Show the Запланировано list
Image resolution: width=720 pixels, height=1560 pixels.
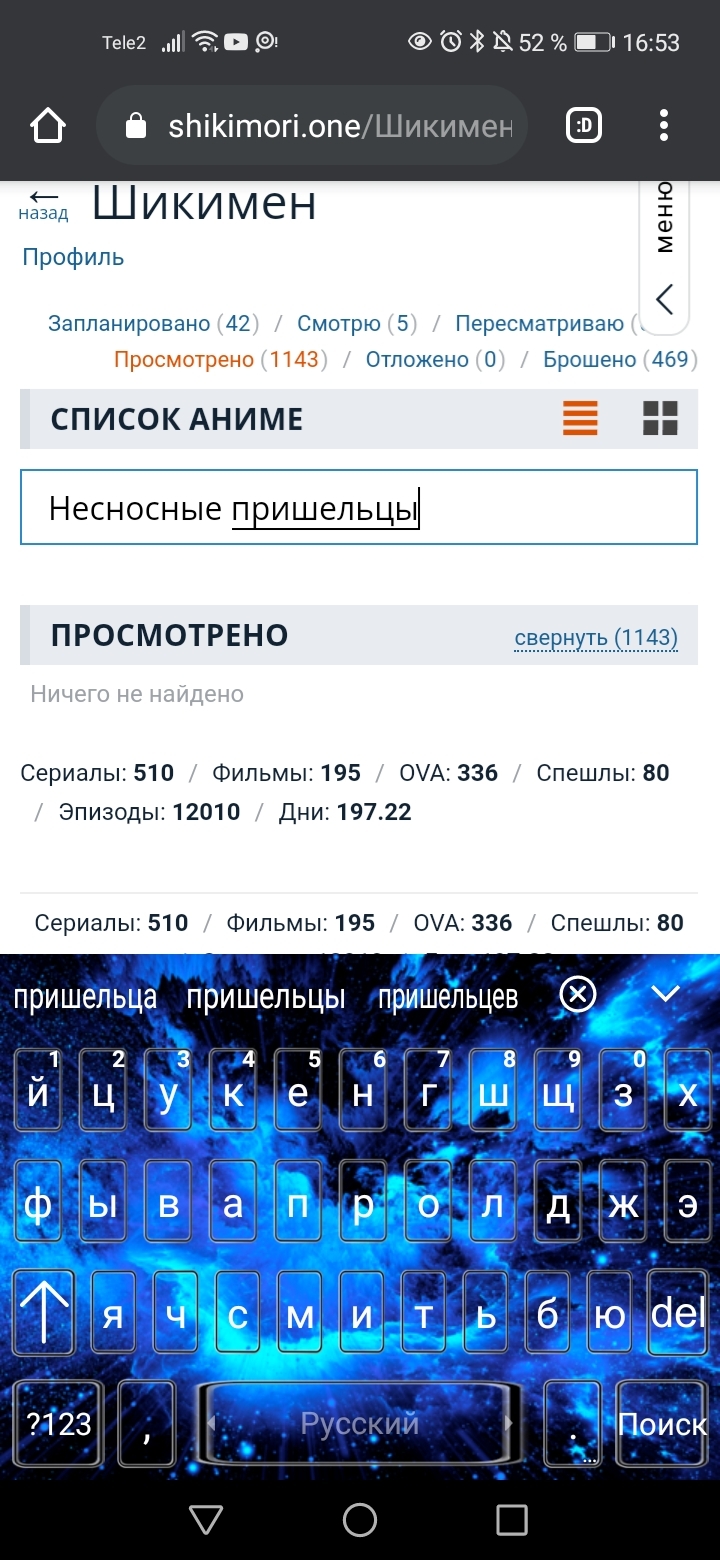(x=129, y=323)
